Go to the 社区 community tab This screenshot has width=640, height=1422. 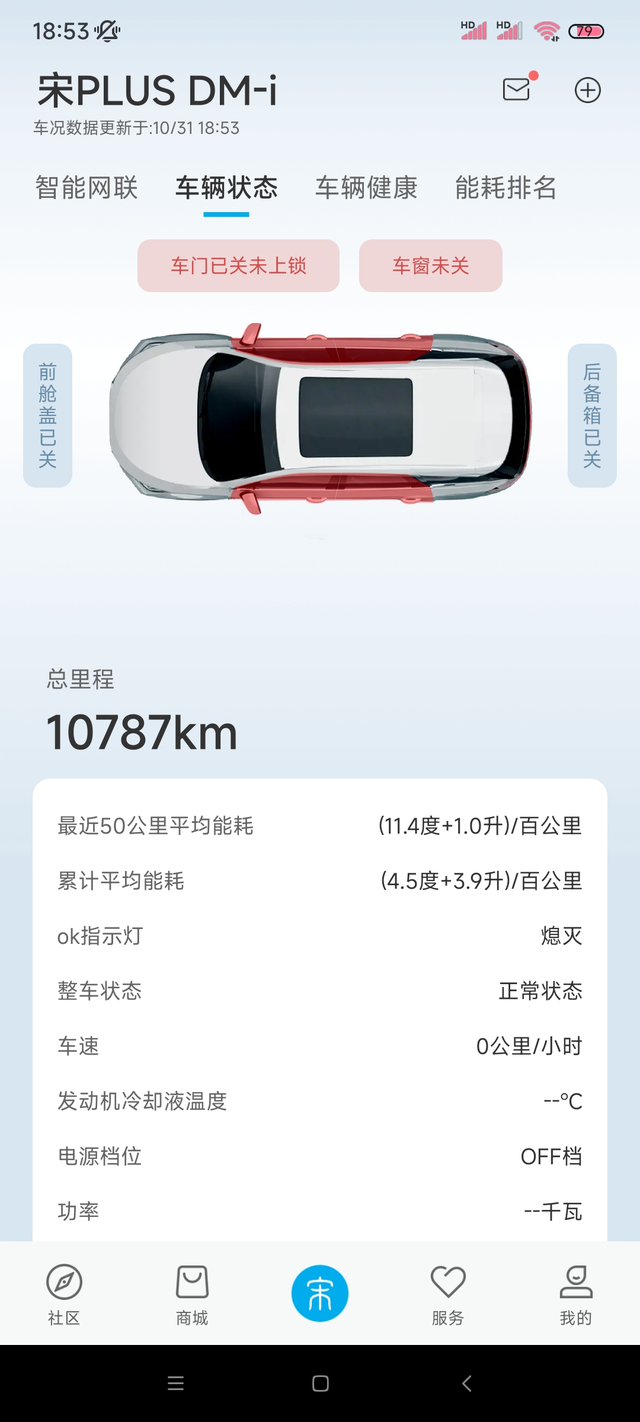(64, 1294)
